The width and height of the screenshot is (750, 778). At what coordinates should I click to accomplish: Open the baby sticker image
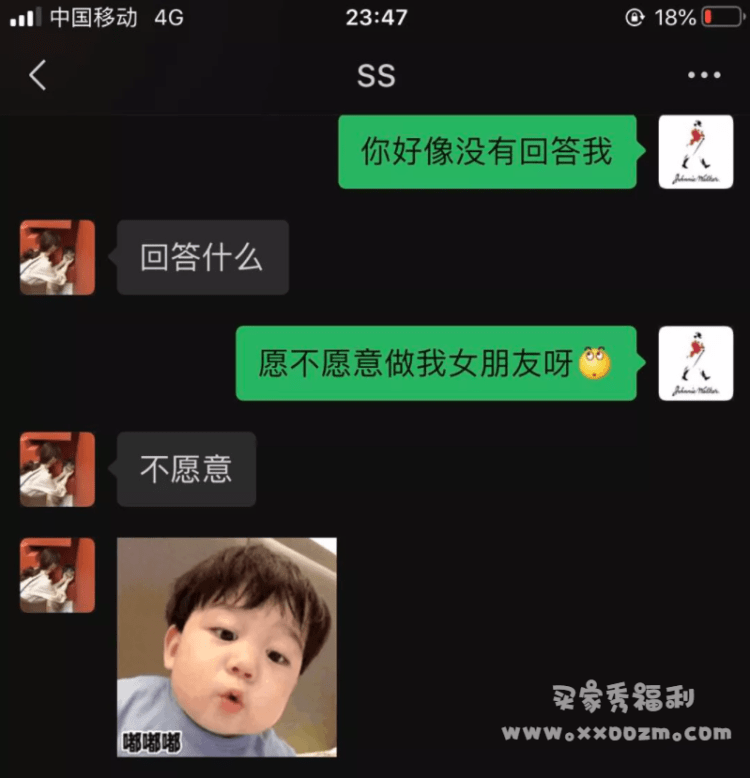227,647
